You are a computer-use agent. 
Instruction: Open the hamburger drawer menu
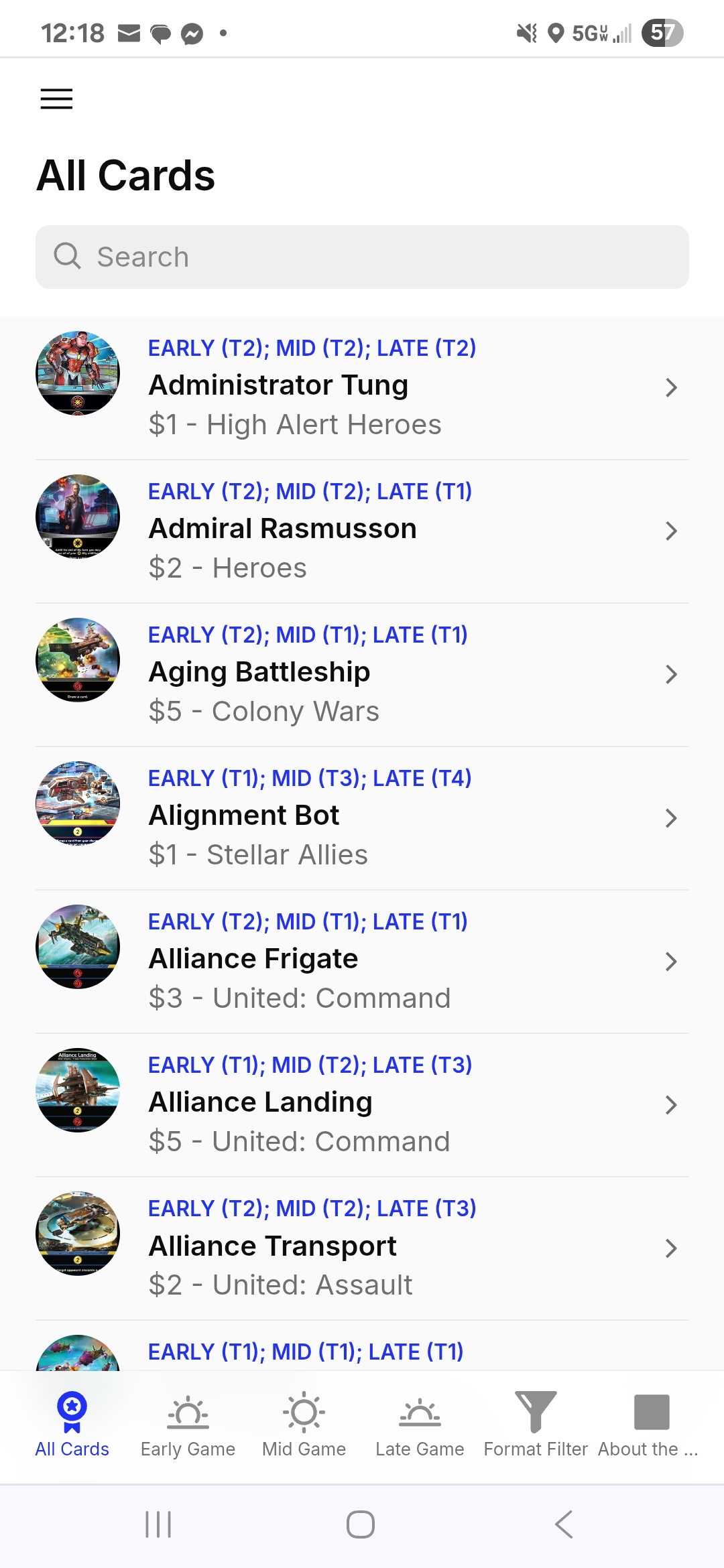click(x=56, y=99)
